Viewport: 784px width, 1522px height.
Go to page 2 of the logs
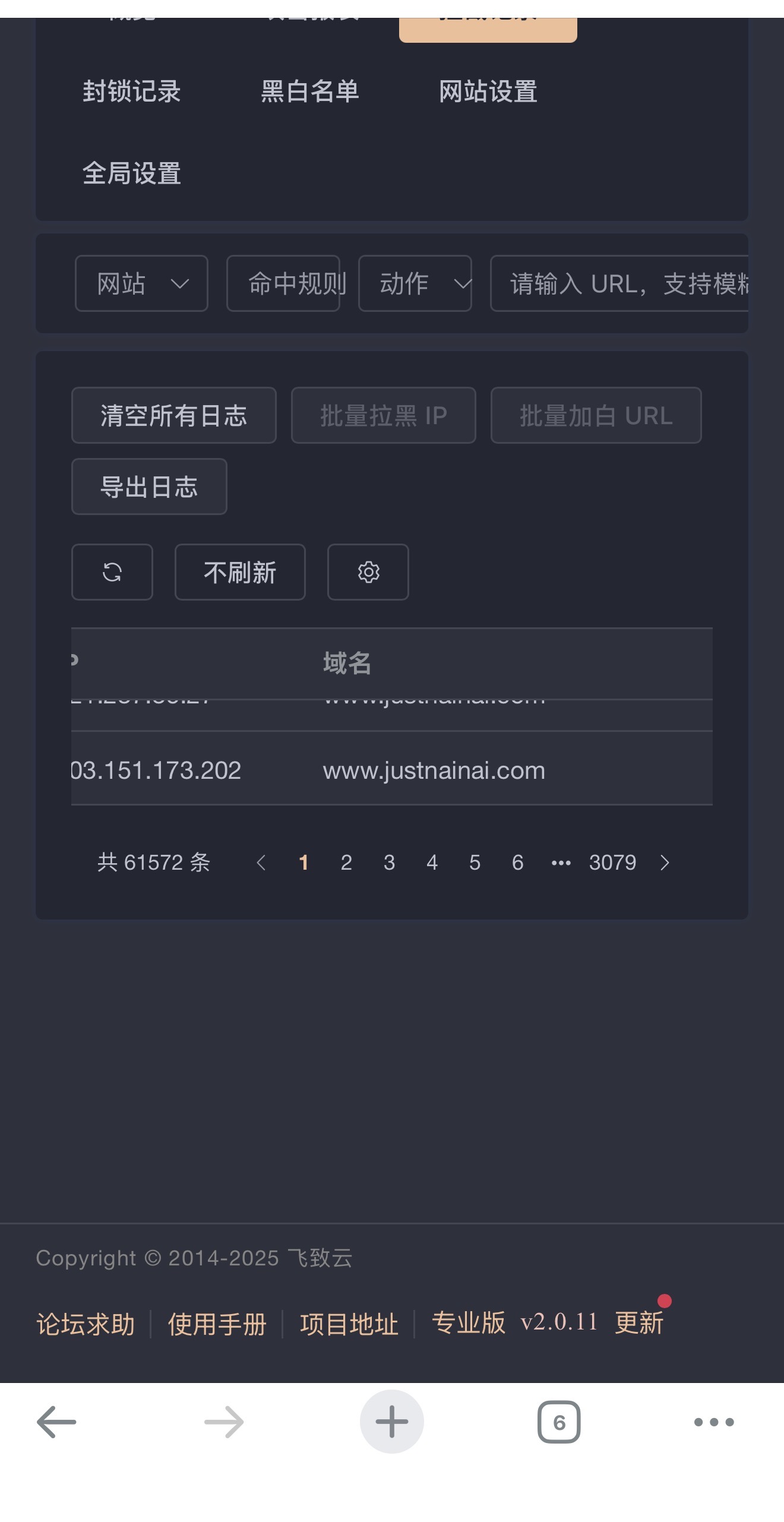point(346,862)
